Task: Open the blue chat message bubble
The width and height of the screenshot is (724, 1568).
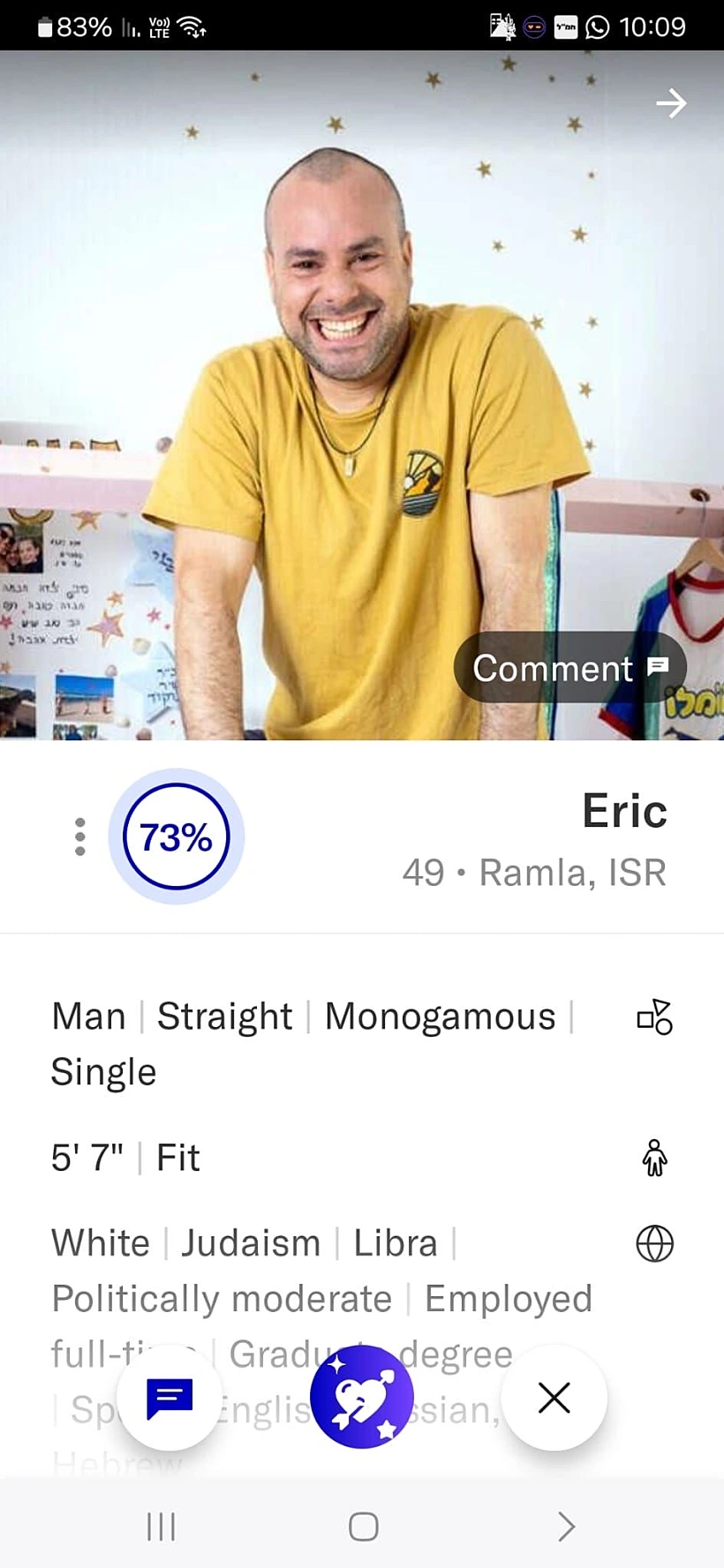Action: pyautogui.click(x=169, y=1398)
